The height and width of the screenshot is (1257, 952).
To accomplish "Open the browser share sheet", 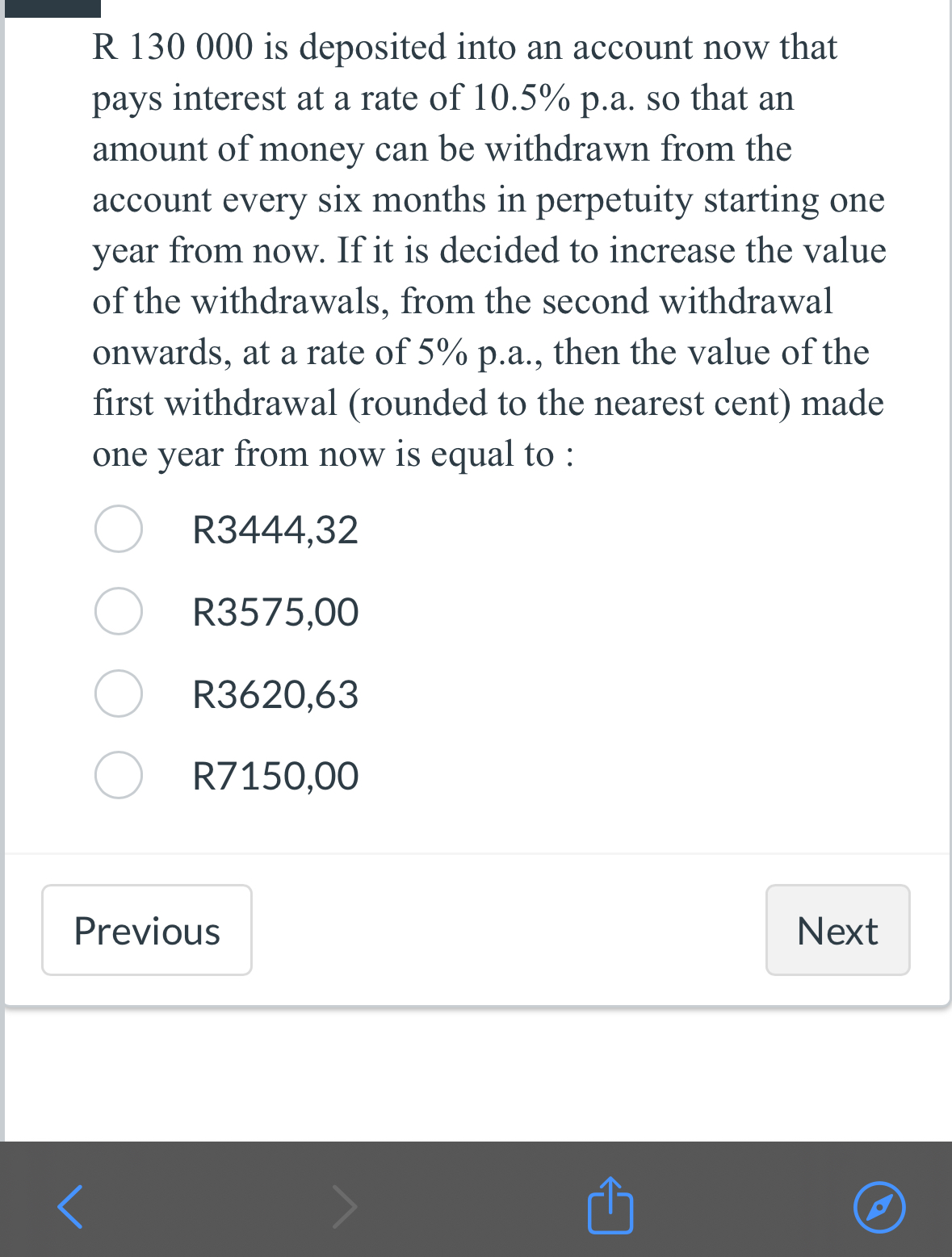I will [610, 1206].
